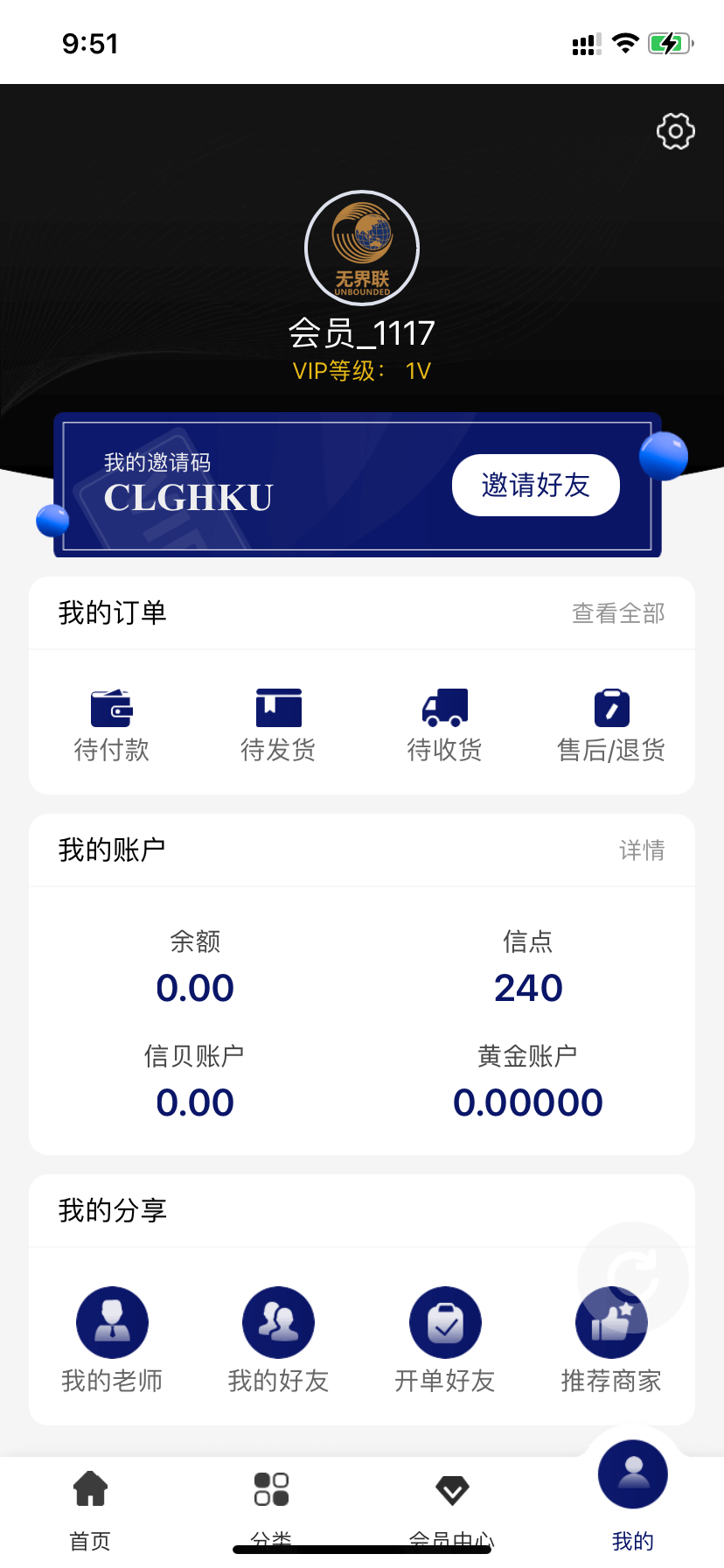This screenshot has width=724, height=1568.
Task: Switch to the 首页 tab
Action: 90,1507
